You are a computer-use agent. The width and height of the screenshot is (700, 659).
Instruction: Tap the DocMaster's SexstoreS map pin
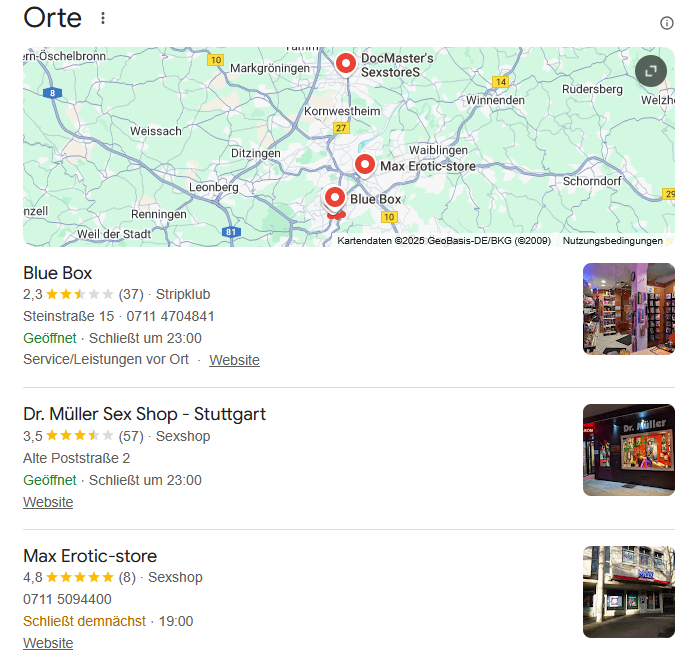tap(346, 64)
